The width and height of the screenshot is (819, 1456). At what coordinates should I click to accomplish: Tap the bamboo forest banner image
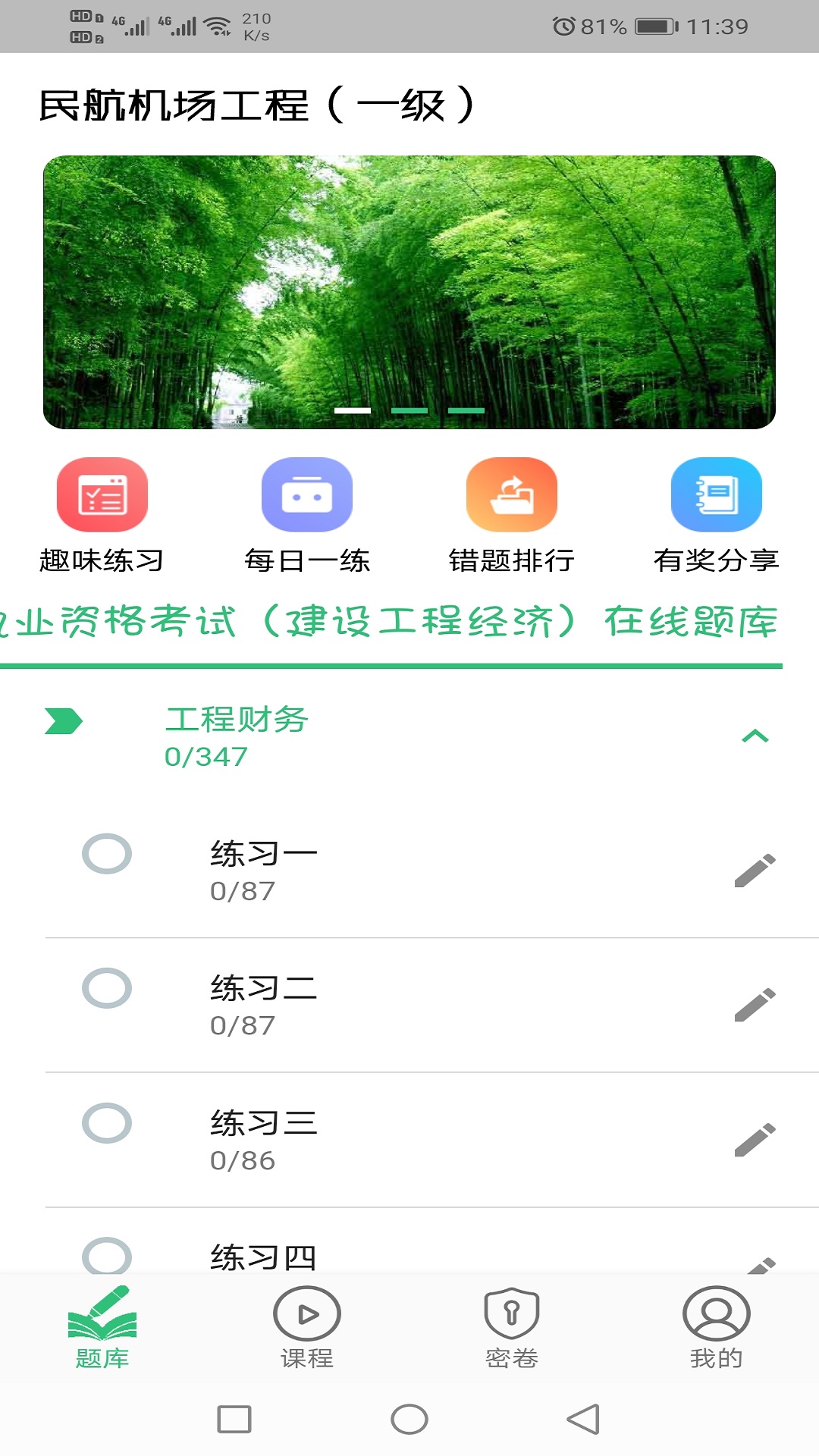tap(409, 290)
